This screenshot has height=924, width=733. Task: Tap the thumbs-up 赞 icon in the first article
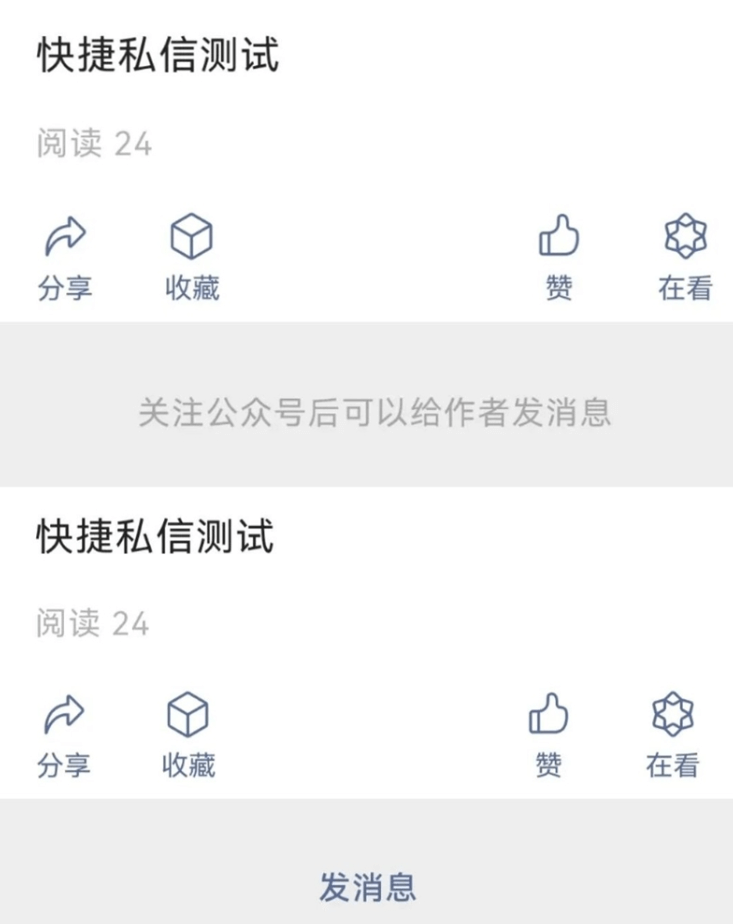point(558,236)
